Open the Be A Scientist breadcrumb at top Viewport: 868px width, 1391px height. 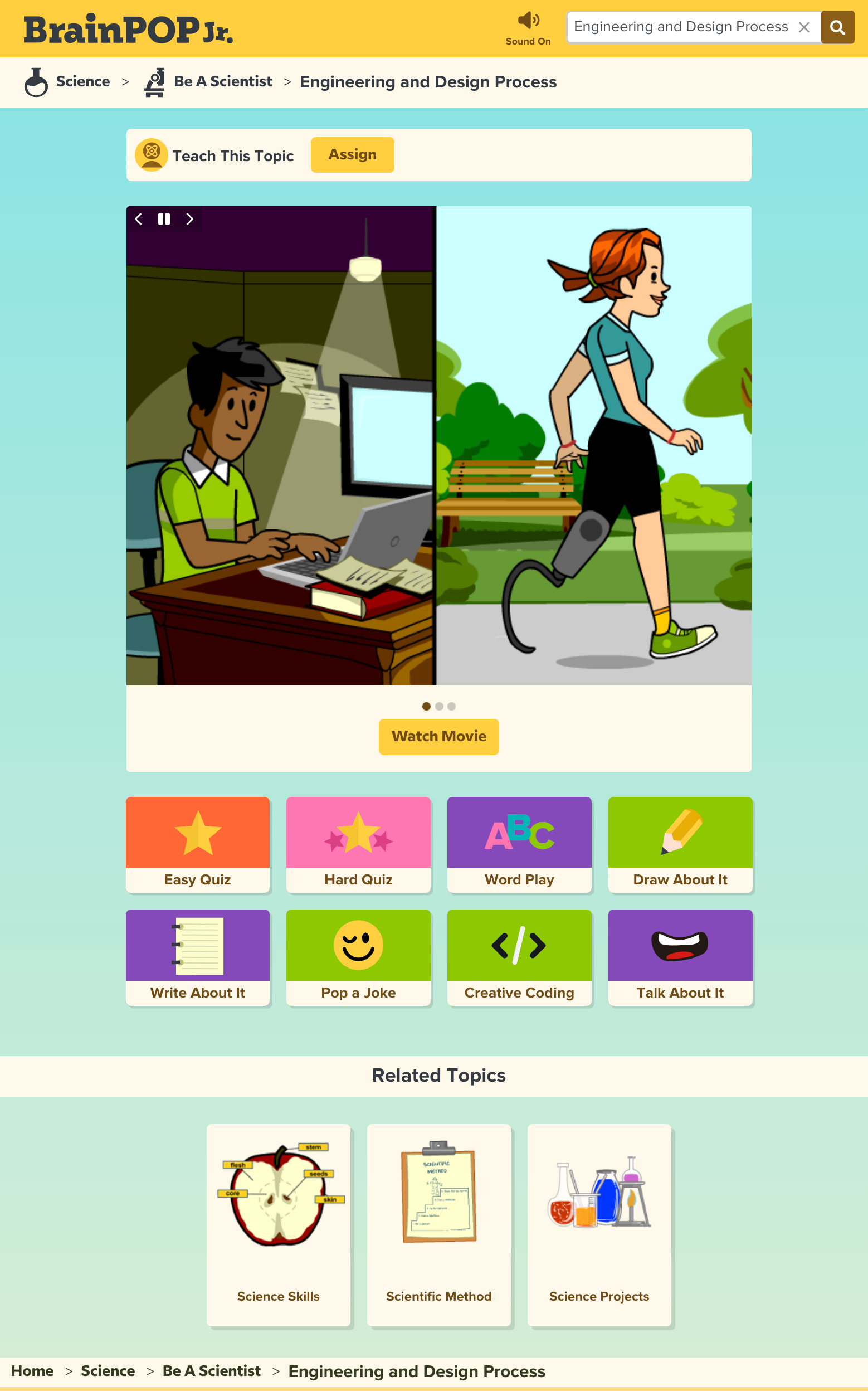click(222, 82)
